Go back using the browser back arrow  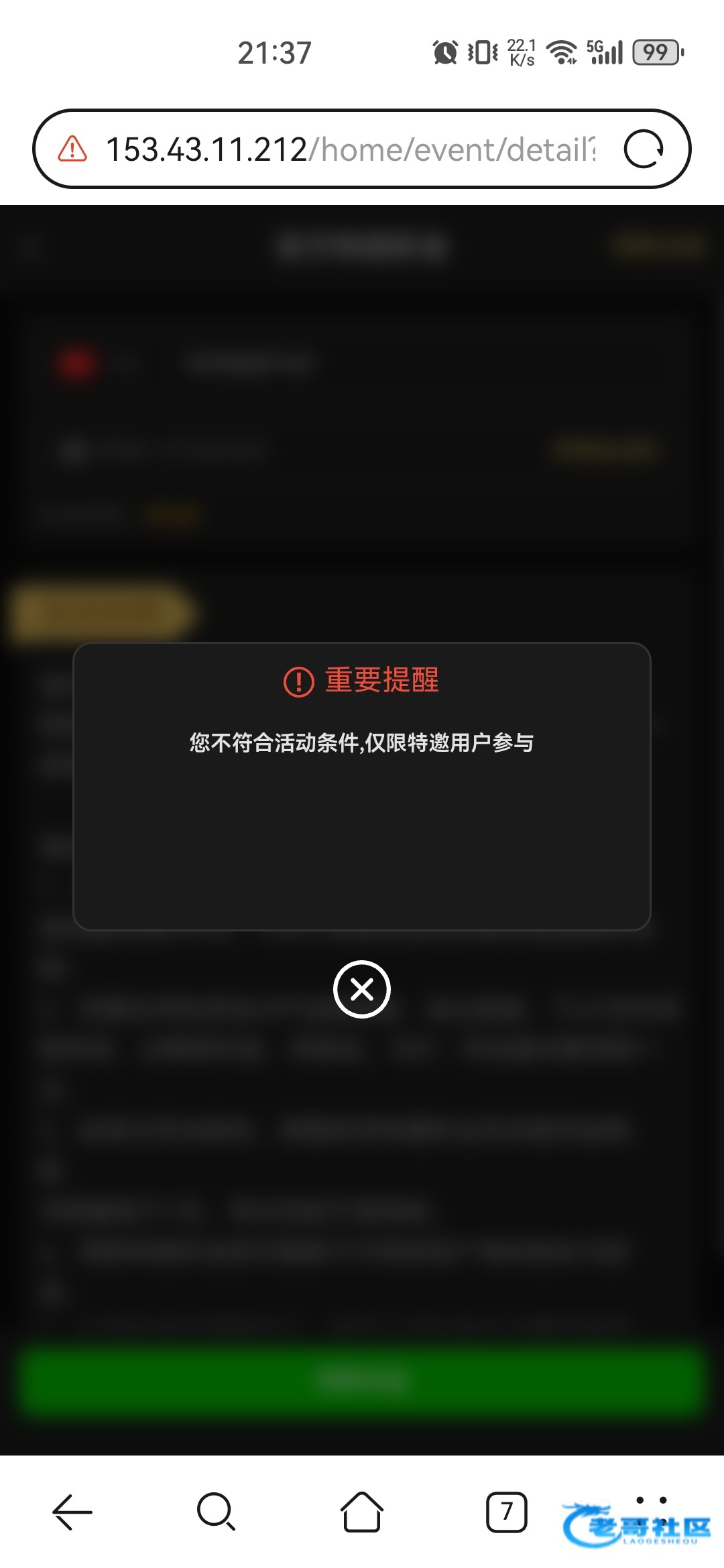(72, 1512)
